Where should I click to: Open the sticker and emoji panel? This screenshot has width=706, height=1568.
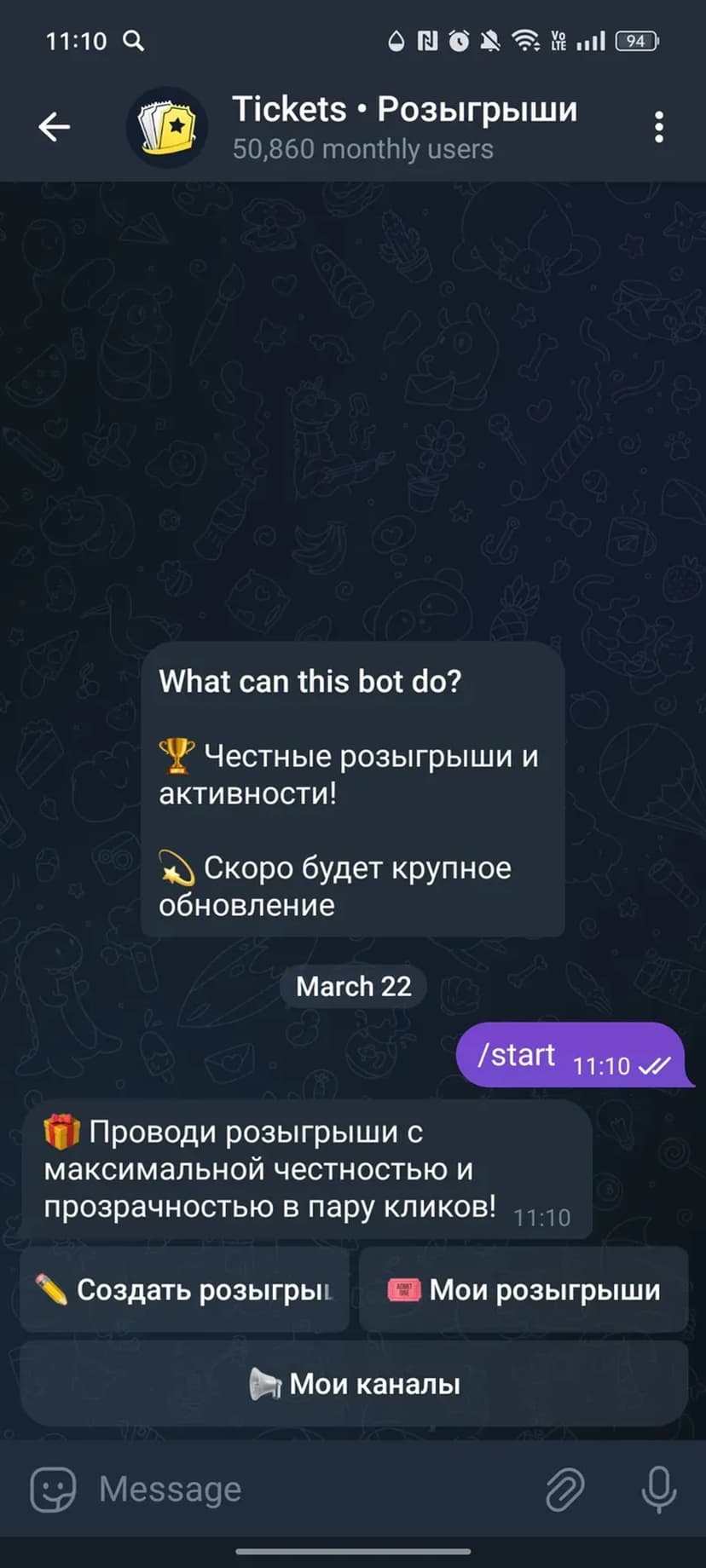[x=53, y=1490]
